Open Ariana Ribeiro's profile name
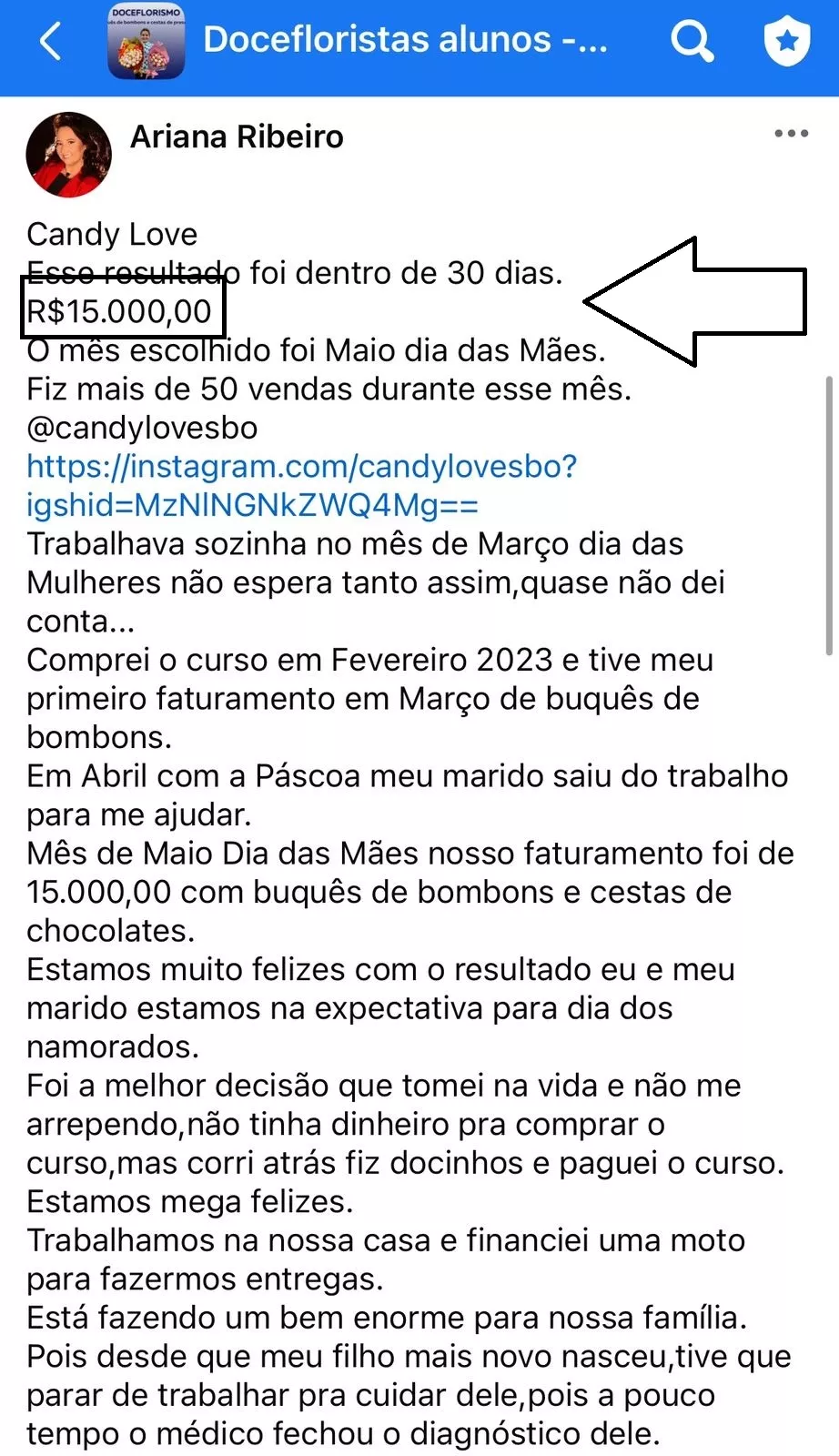 point(237,136)
